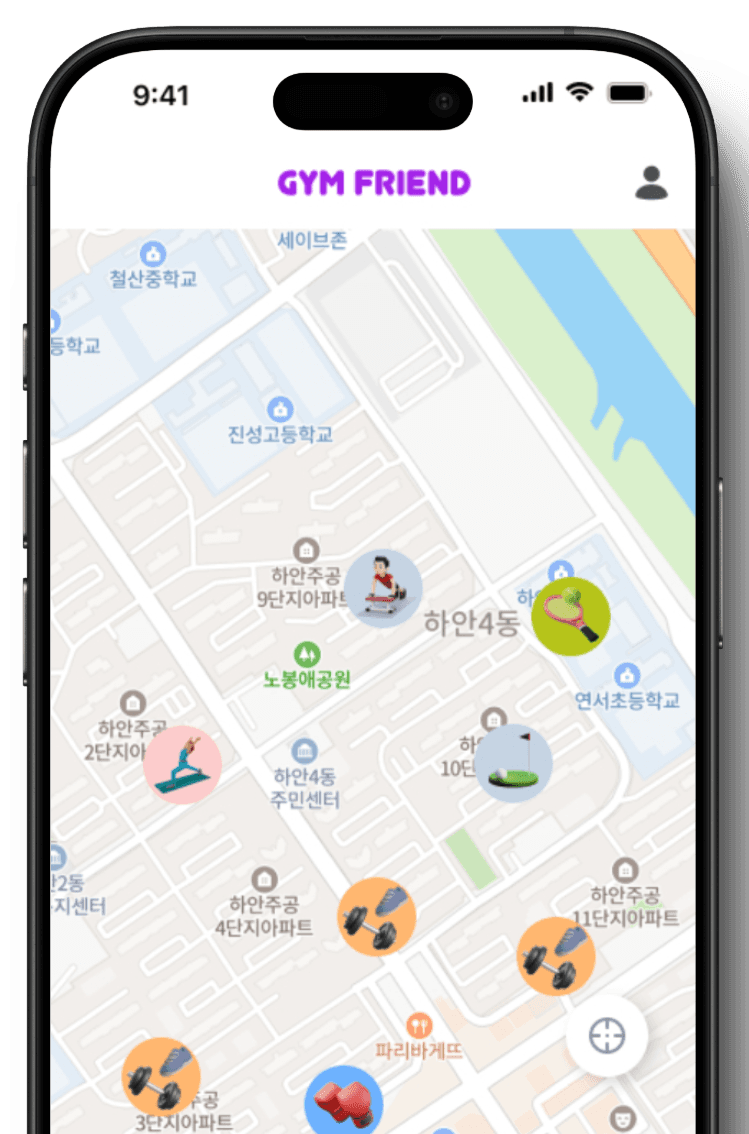The image size is (749, 1134).
Task: Center map on my current location
Action: pyautogui.click(x=606, y=1036)
